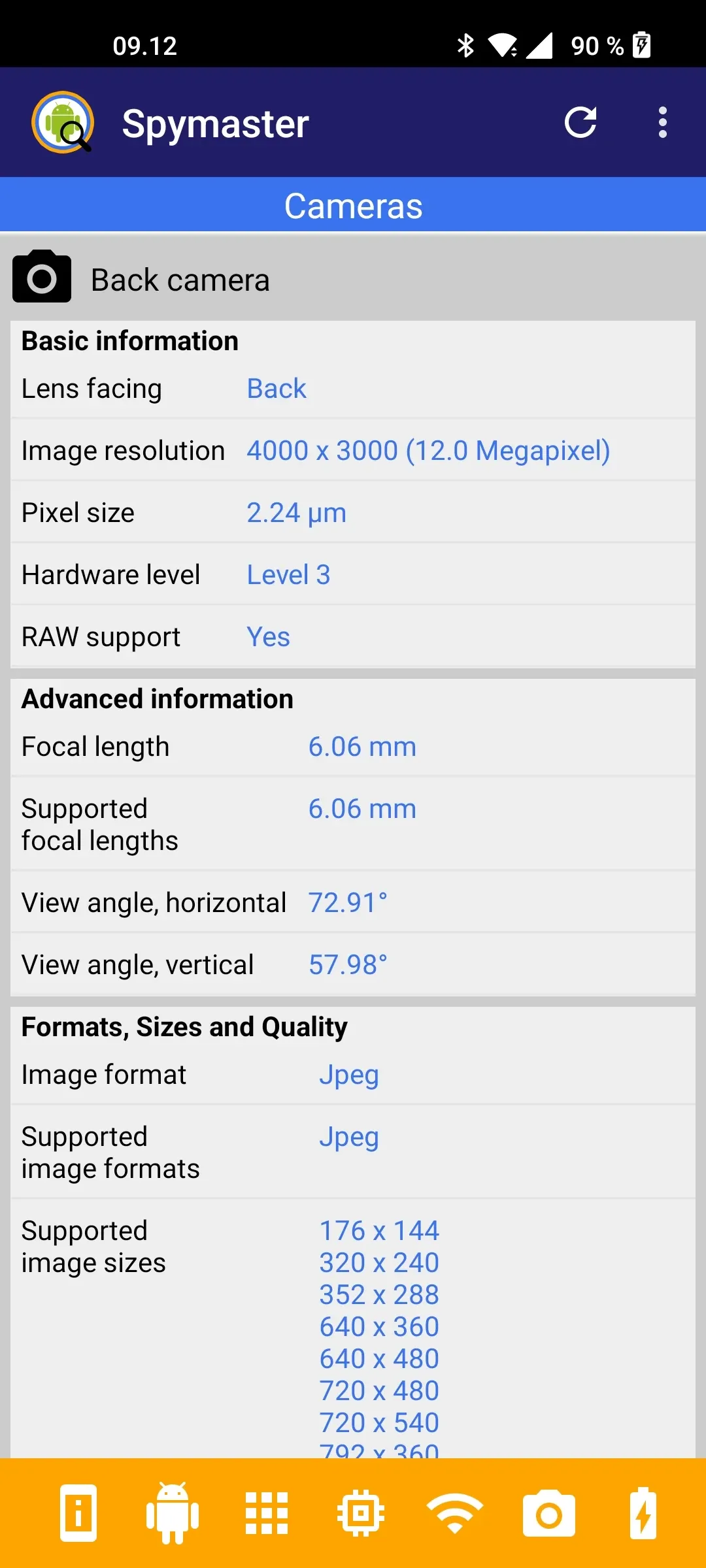Open the overflow menu
The width and height of the screenshot is (706, 1568).
point(663,122)
